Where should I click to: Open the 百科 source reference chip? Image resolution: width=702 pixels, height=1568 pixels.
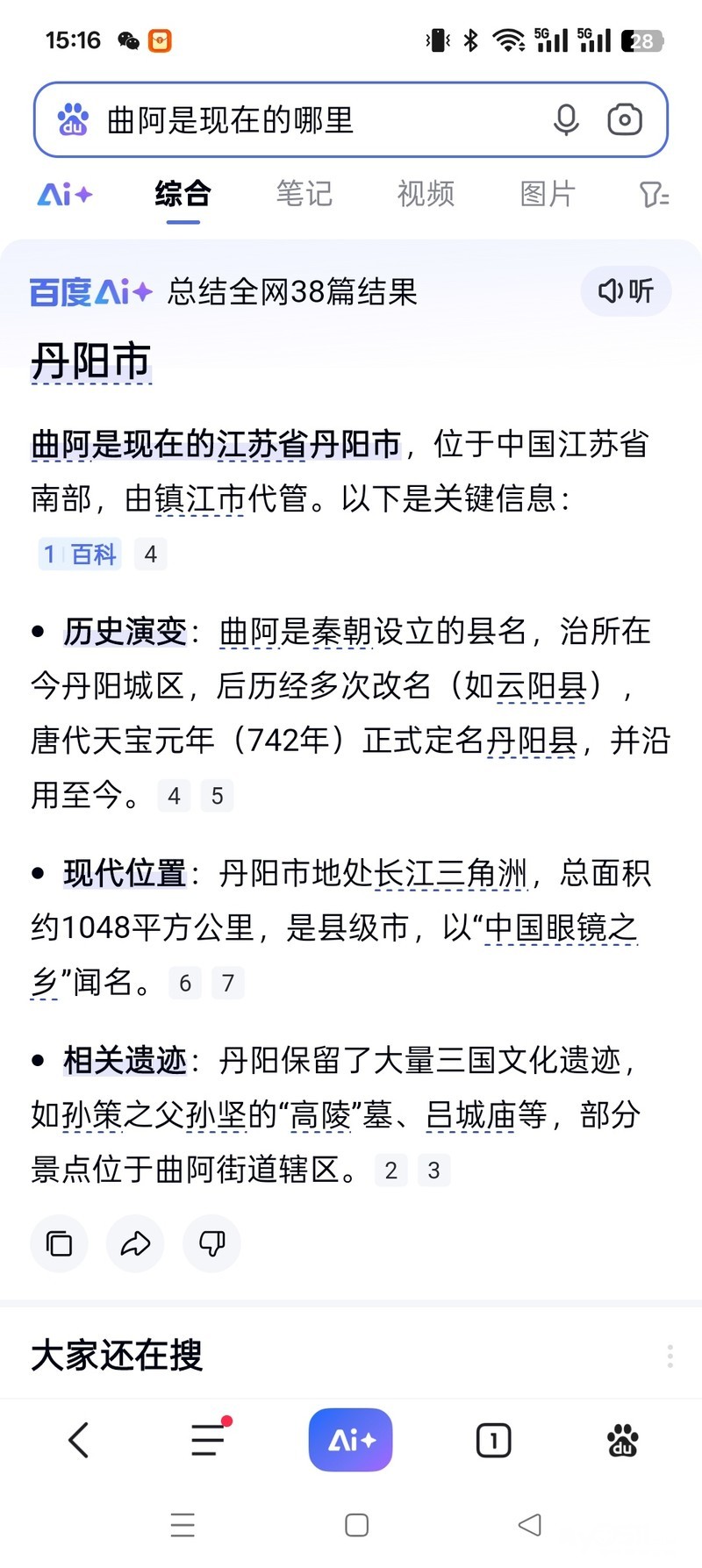(x=81, y=555)
